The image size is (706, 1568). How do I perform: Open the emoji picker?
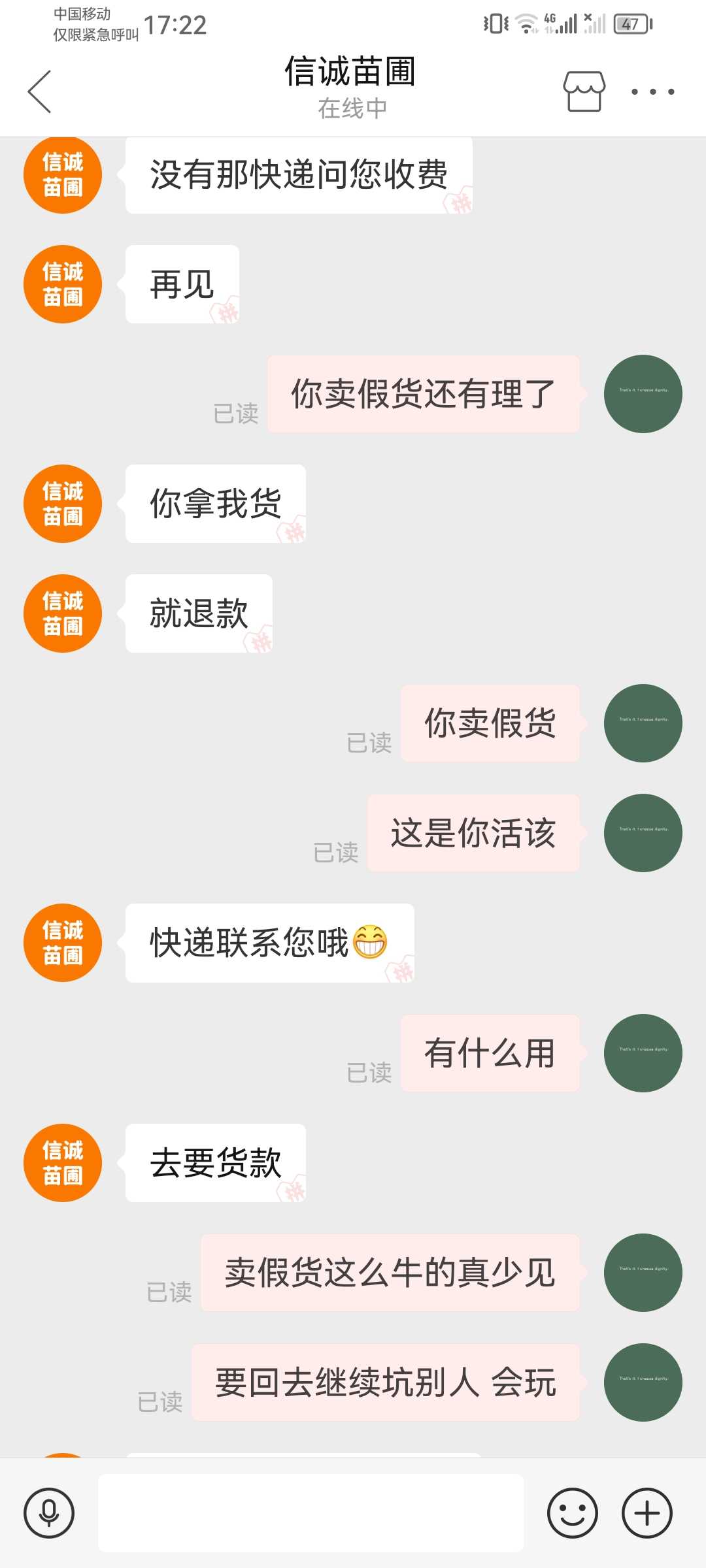573,1513
